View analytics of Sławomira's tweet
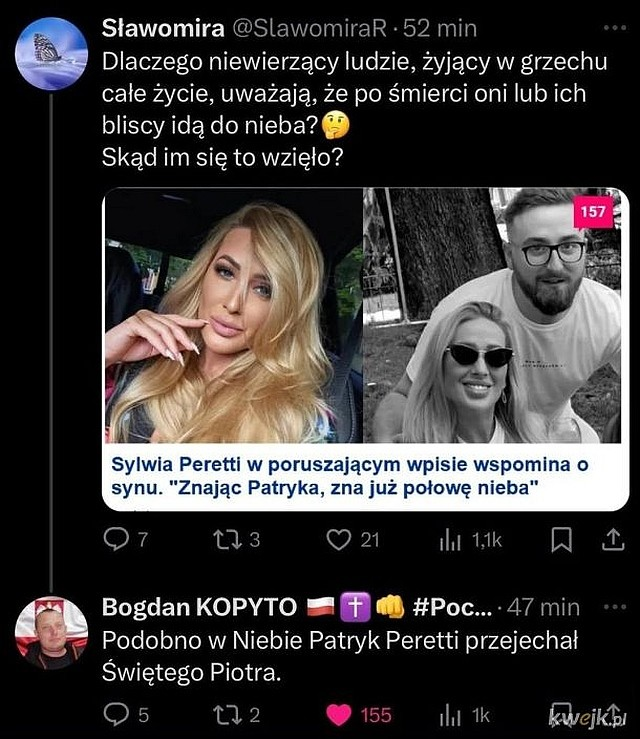Screen dimensions: 640x739 coord(449,540)
